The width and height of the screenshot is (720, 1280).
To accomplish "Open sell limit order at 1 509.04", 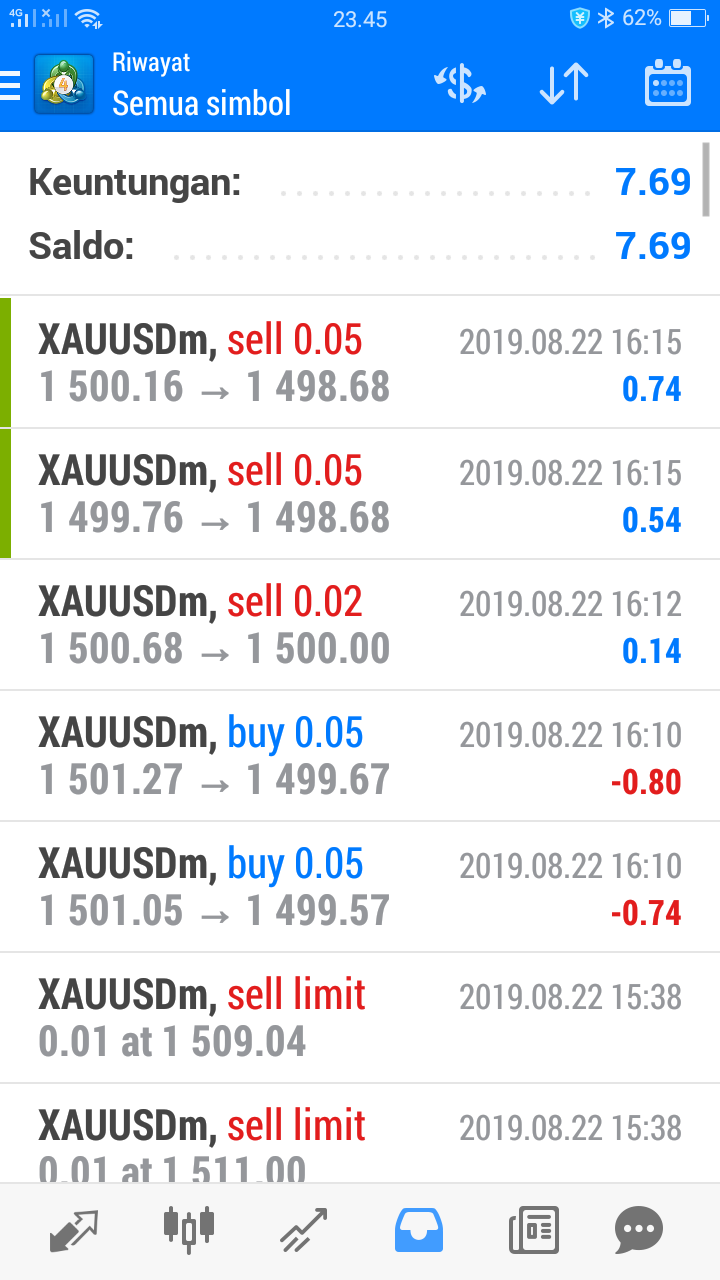I will click(x=360, y=1018).
